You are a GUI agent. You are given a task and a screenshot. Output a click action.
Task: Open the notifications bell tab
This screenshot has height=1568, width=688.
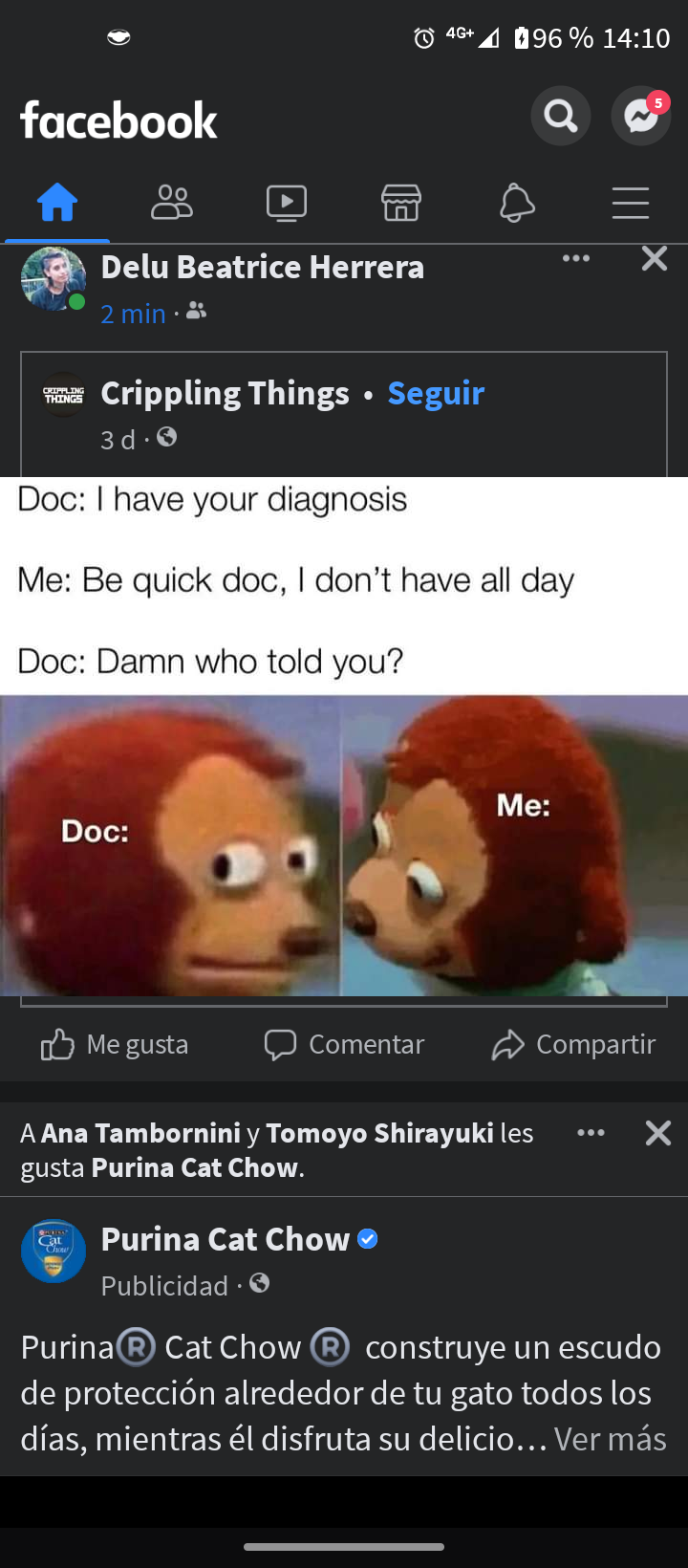(x=516, y=203)
